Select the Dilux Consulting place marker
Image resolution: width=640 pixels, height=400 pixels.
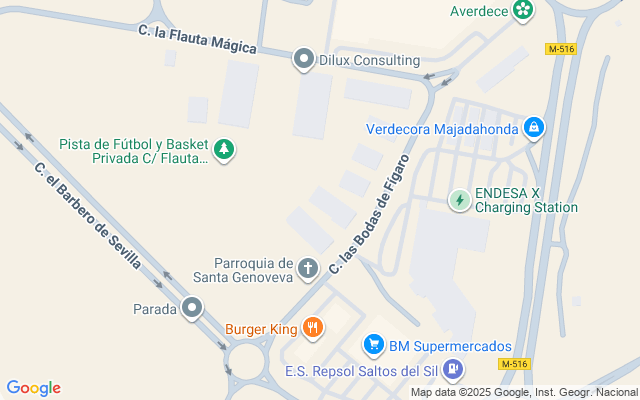[304, 60]
